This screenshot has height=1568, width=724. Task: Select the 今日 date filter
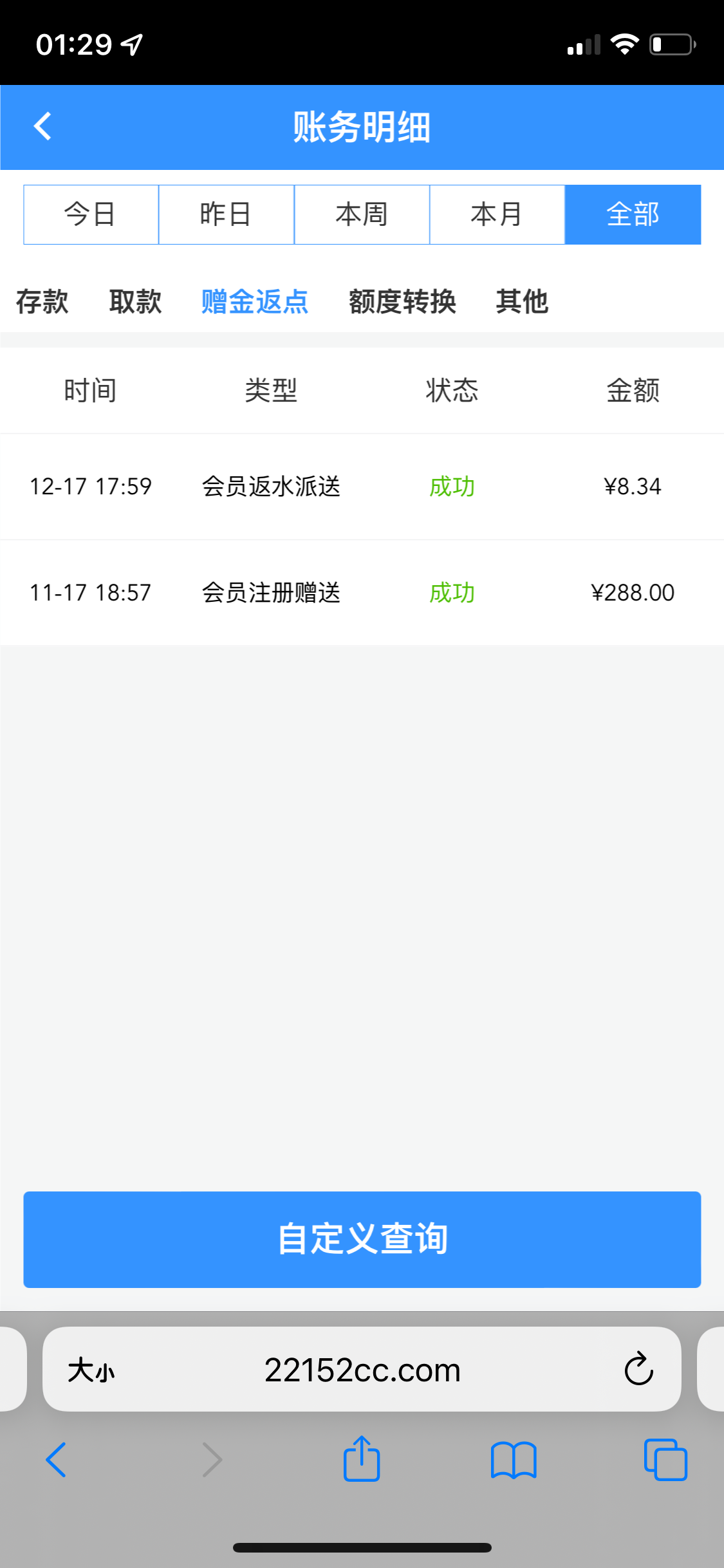click(91, 214)
